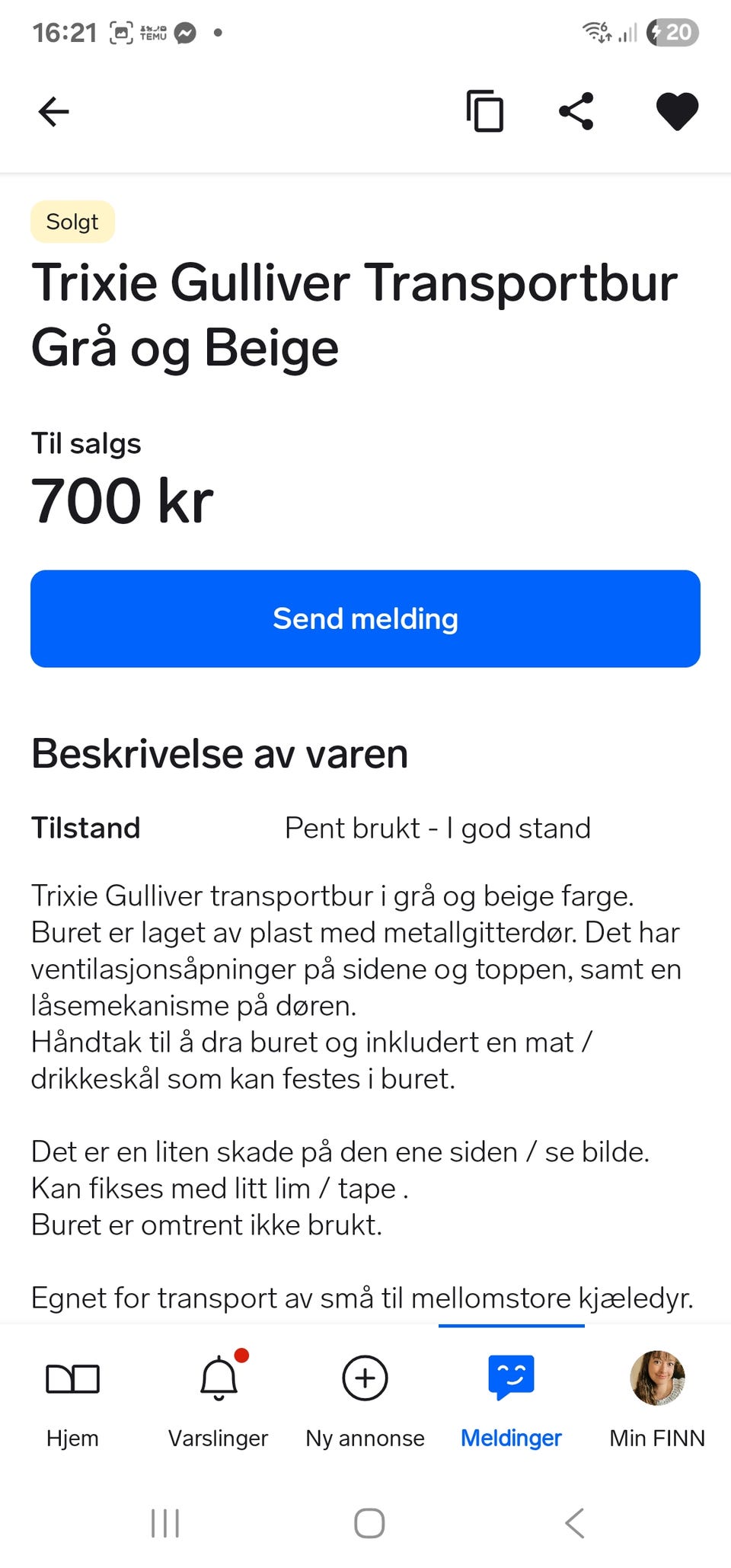Viewport: 731px width, 1568px height.
Task: Navigate back using the arrow icon
Action: (x=53, y=111)
